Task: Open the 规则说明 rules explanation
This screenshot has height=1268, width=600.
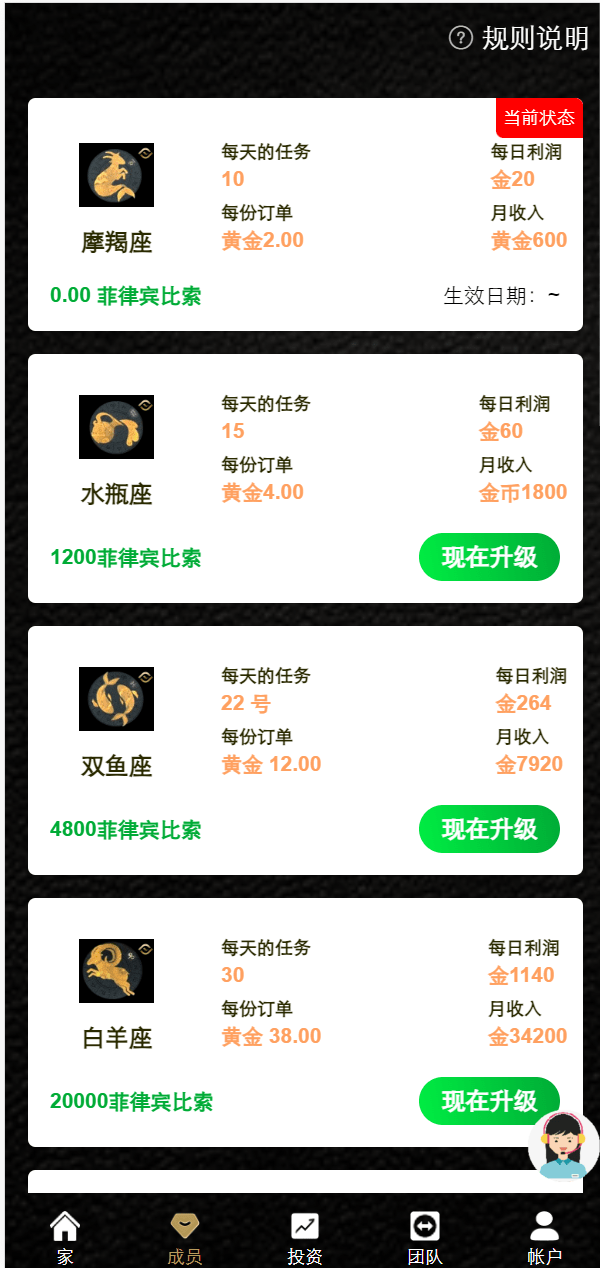Action: (520, 38)
